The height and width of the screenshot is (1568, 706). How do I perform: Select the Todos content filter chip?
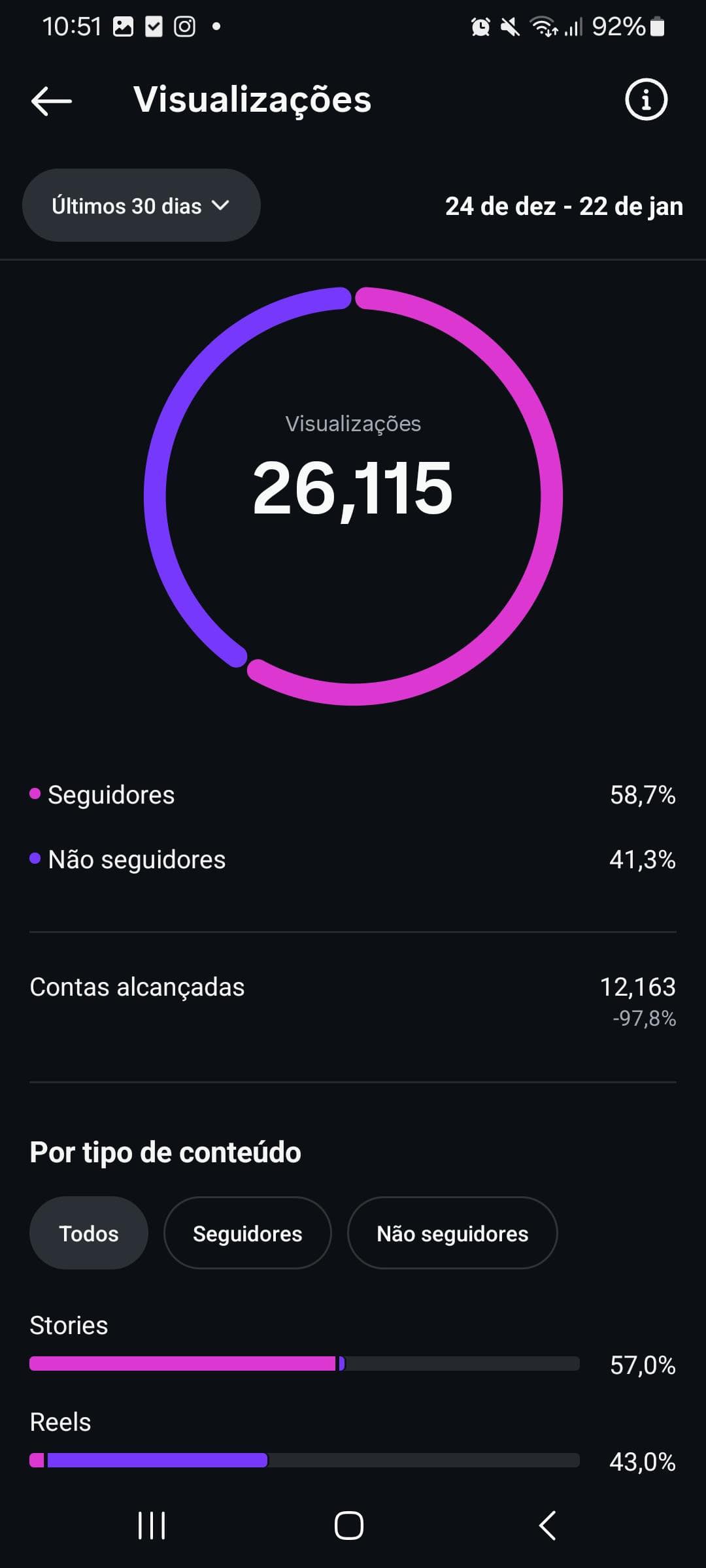pos(89,1233)
